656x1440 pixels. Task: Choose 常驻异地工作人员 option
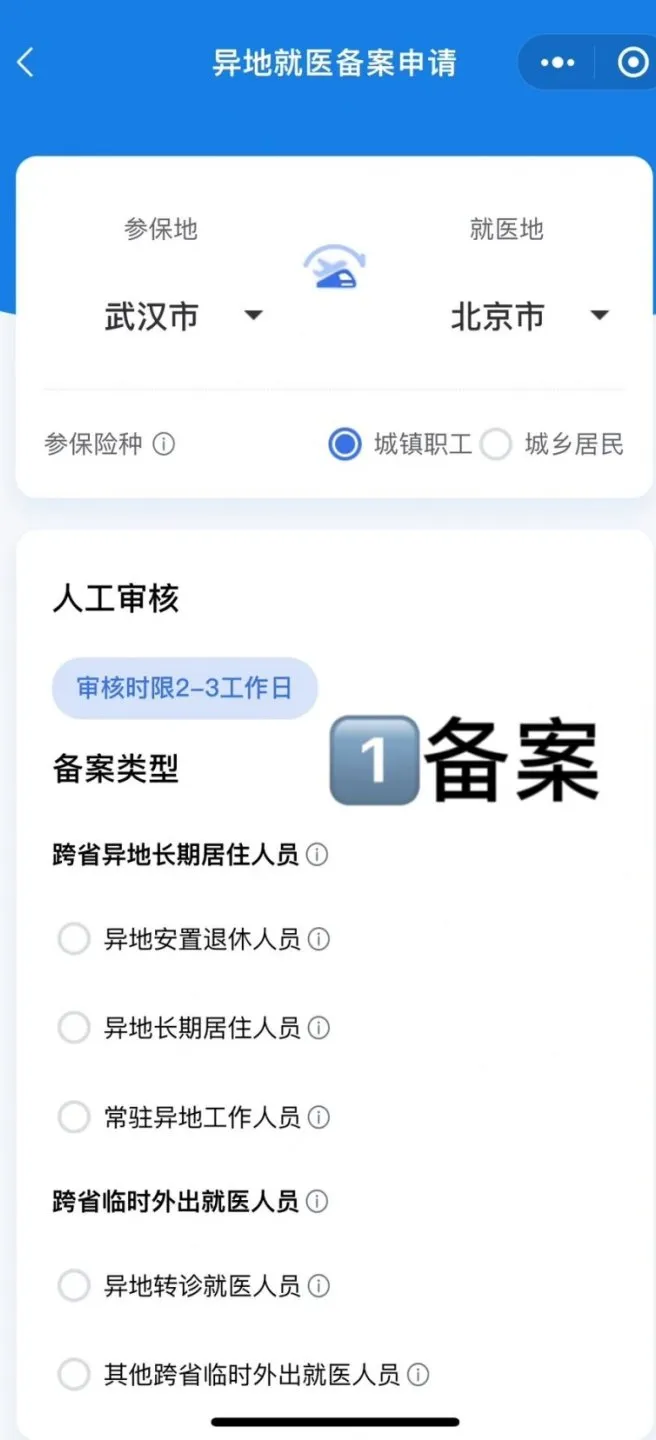click(x=74, y=1116)
